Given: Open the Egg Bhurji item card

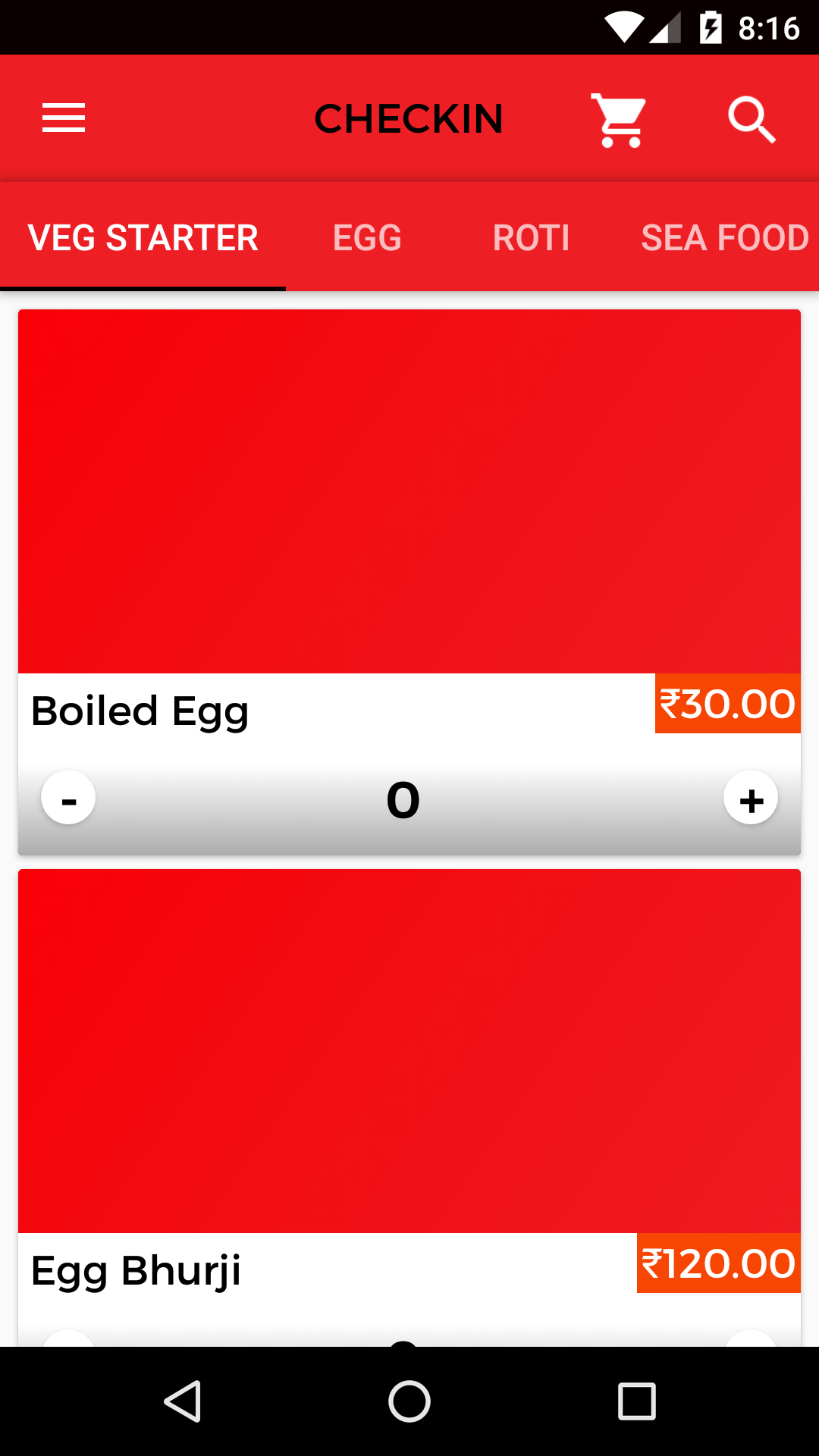Looking at the screenshot, I should point(409,1108).
